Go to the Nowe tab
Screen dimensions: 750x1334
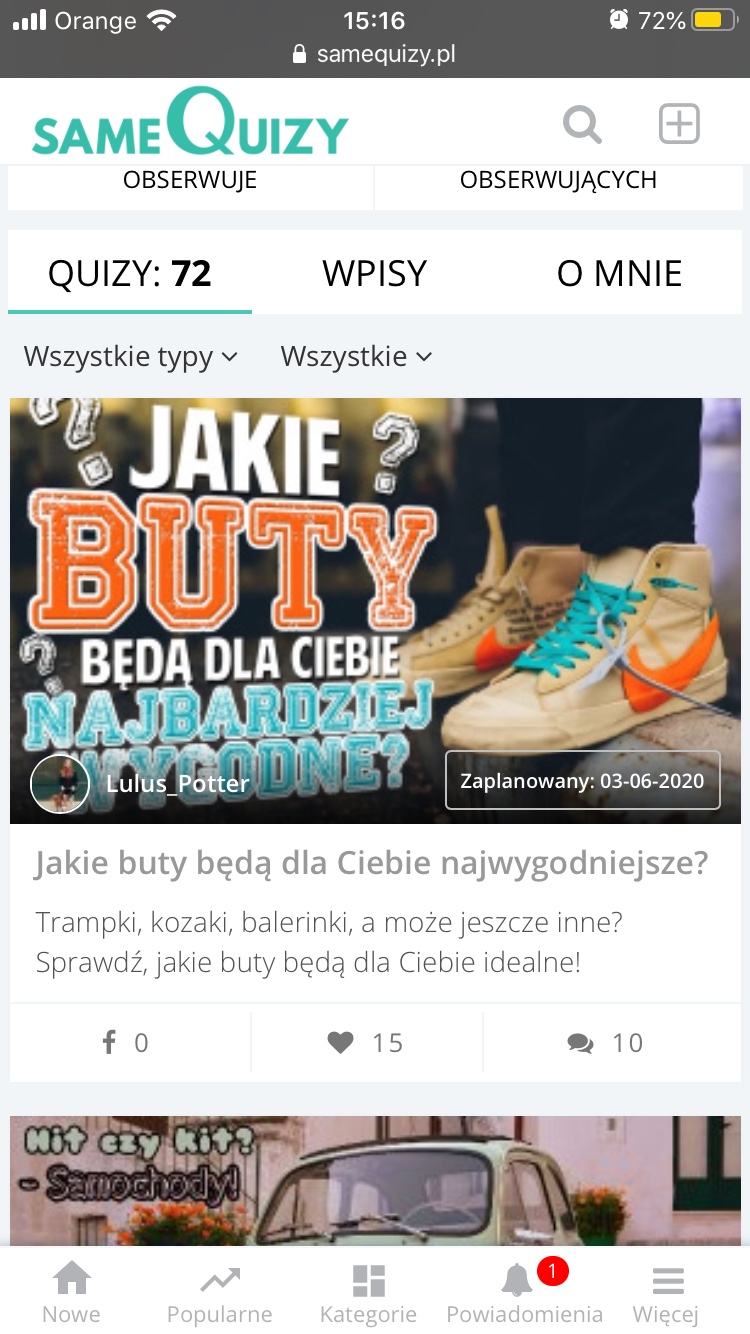point(72,1292)
